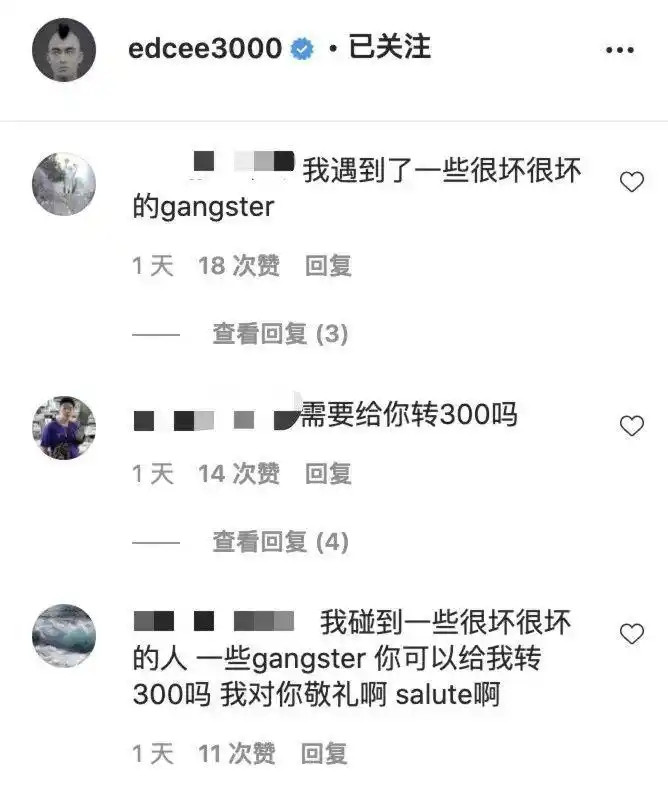The width and height of the screenshot is (668, 788).
Task: Like the 需要给你转300吗 comment
Action: 632,425
